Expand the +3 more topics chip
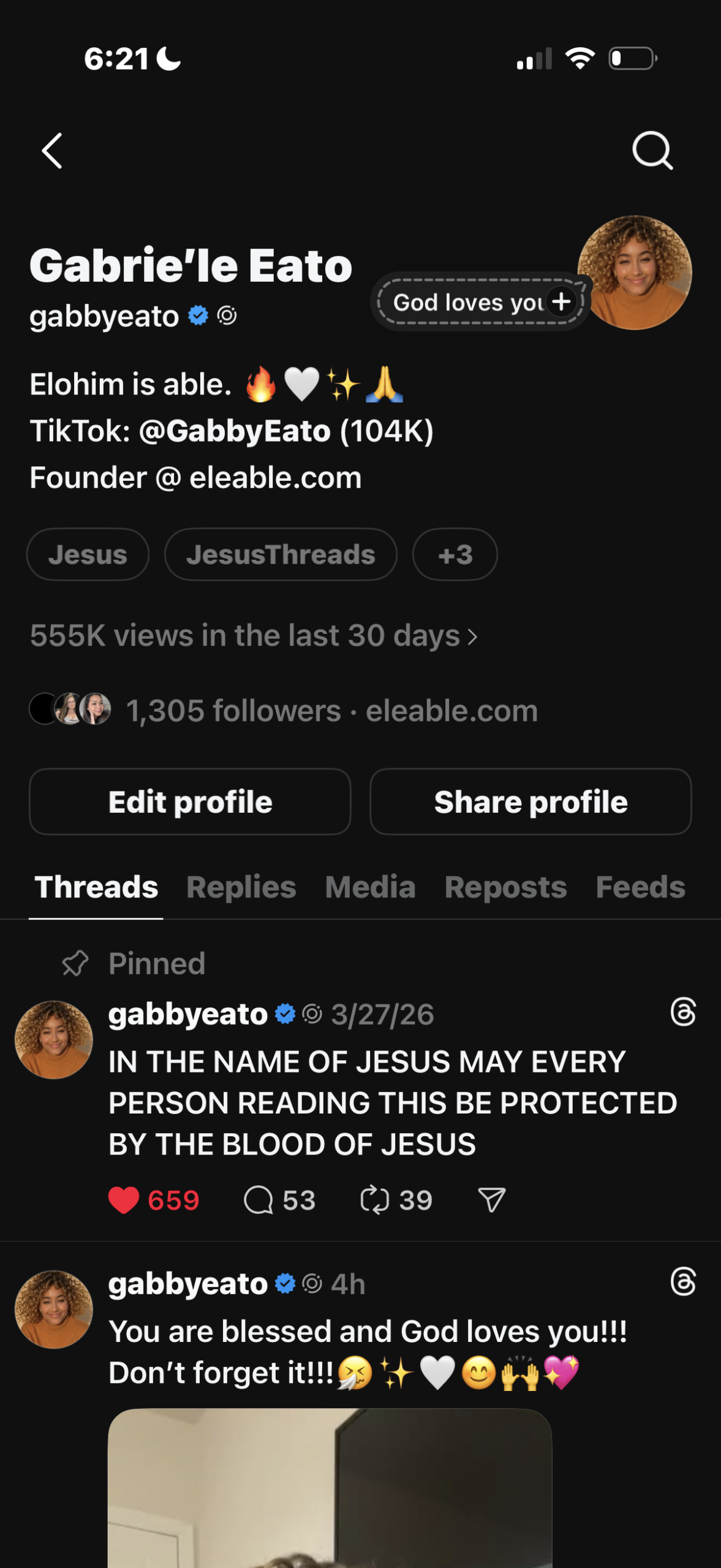 click(455, 554)
